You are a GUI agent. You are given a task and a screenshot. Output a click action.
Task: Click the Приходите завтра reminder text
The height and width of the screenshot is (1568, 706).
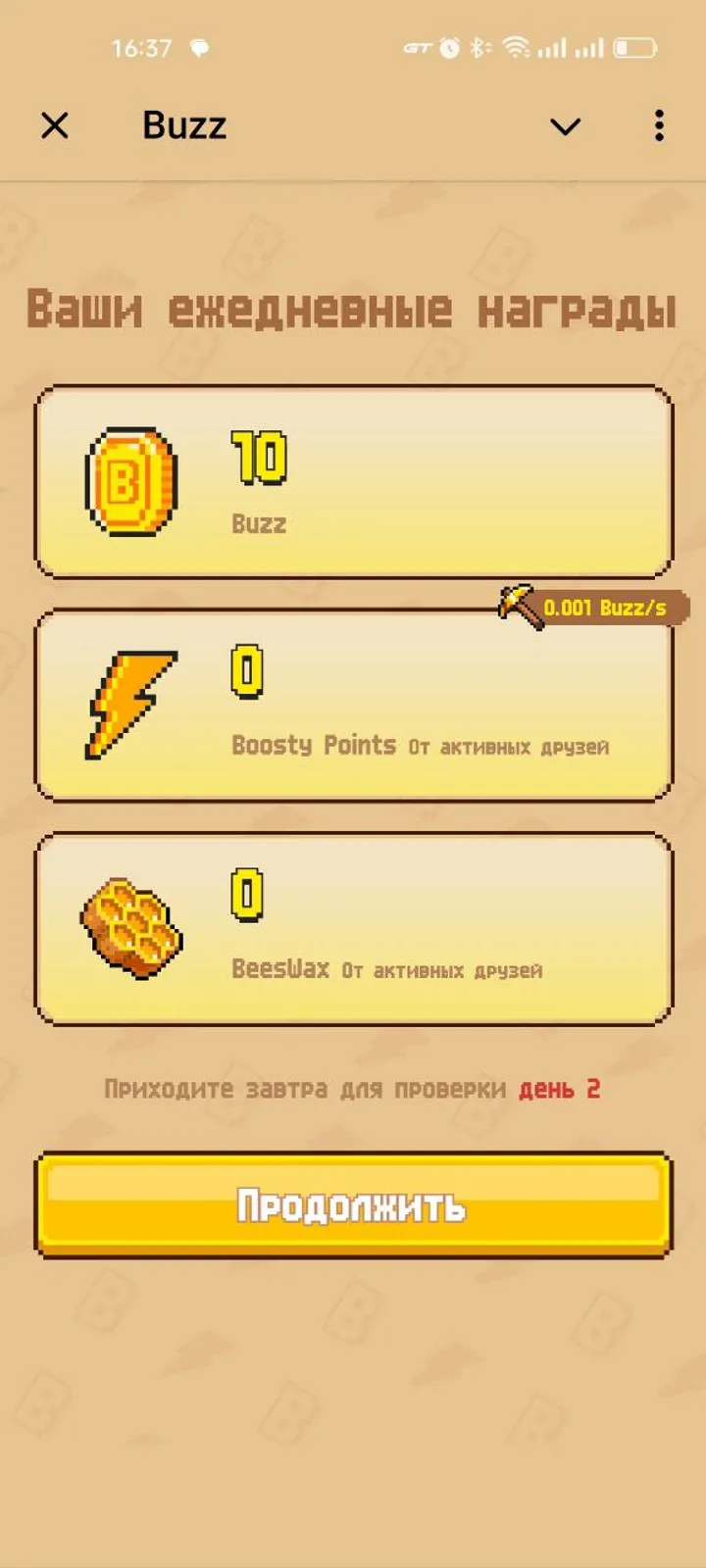(304, 1089)
